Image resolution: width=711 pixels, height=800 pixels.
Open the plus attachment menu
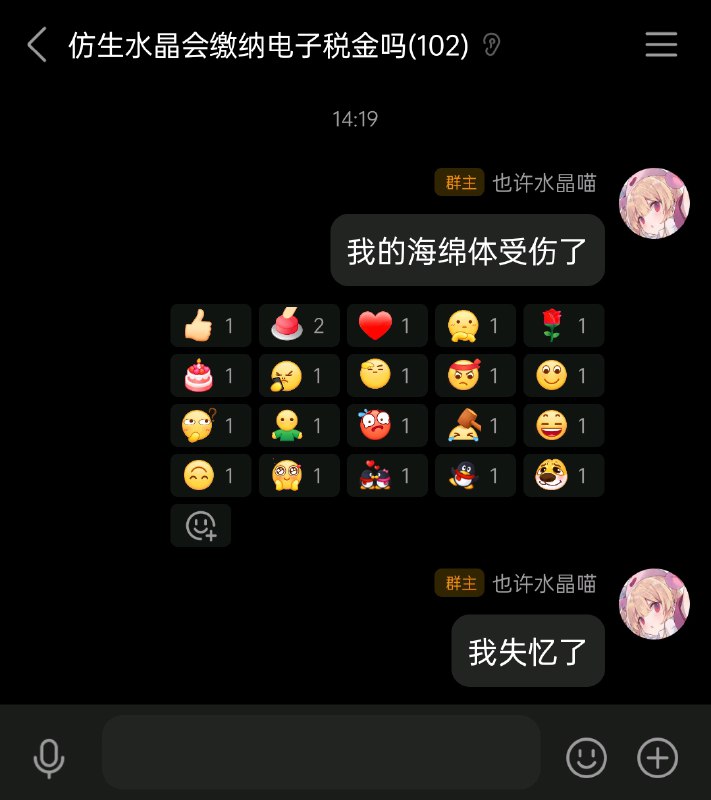657,758
